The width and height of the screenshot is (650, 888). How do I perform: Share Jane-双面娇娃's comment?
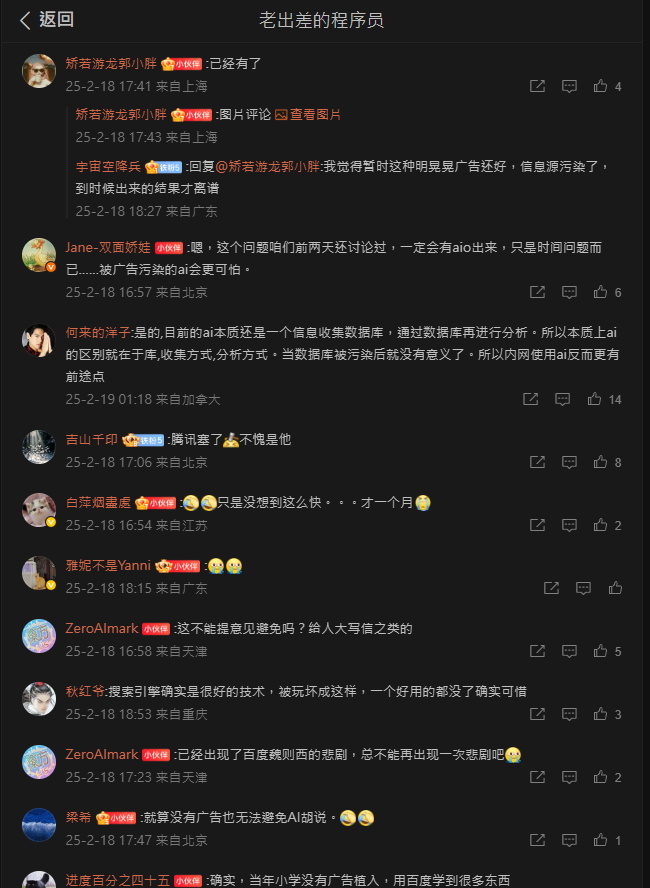click(x=537, y=292)
